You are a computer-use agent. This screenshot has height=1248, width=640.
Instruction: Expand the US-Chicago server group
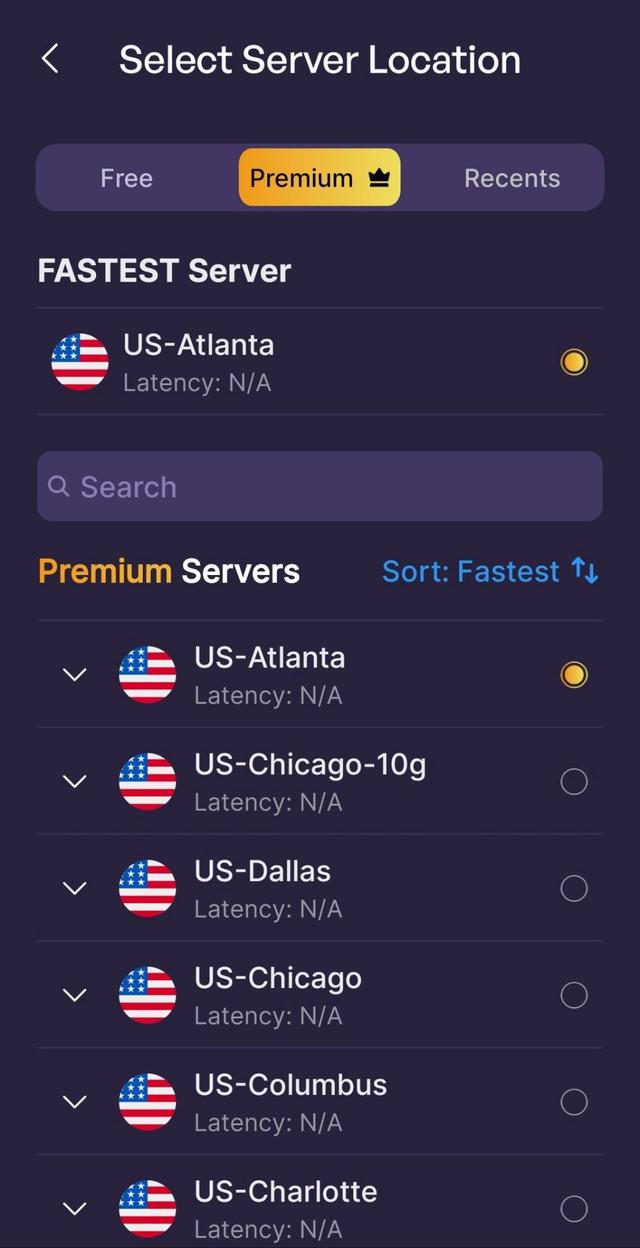click(x=75, y=995)
